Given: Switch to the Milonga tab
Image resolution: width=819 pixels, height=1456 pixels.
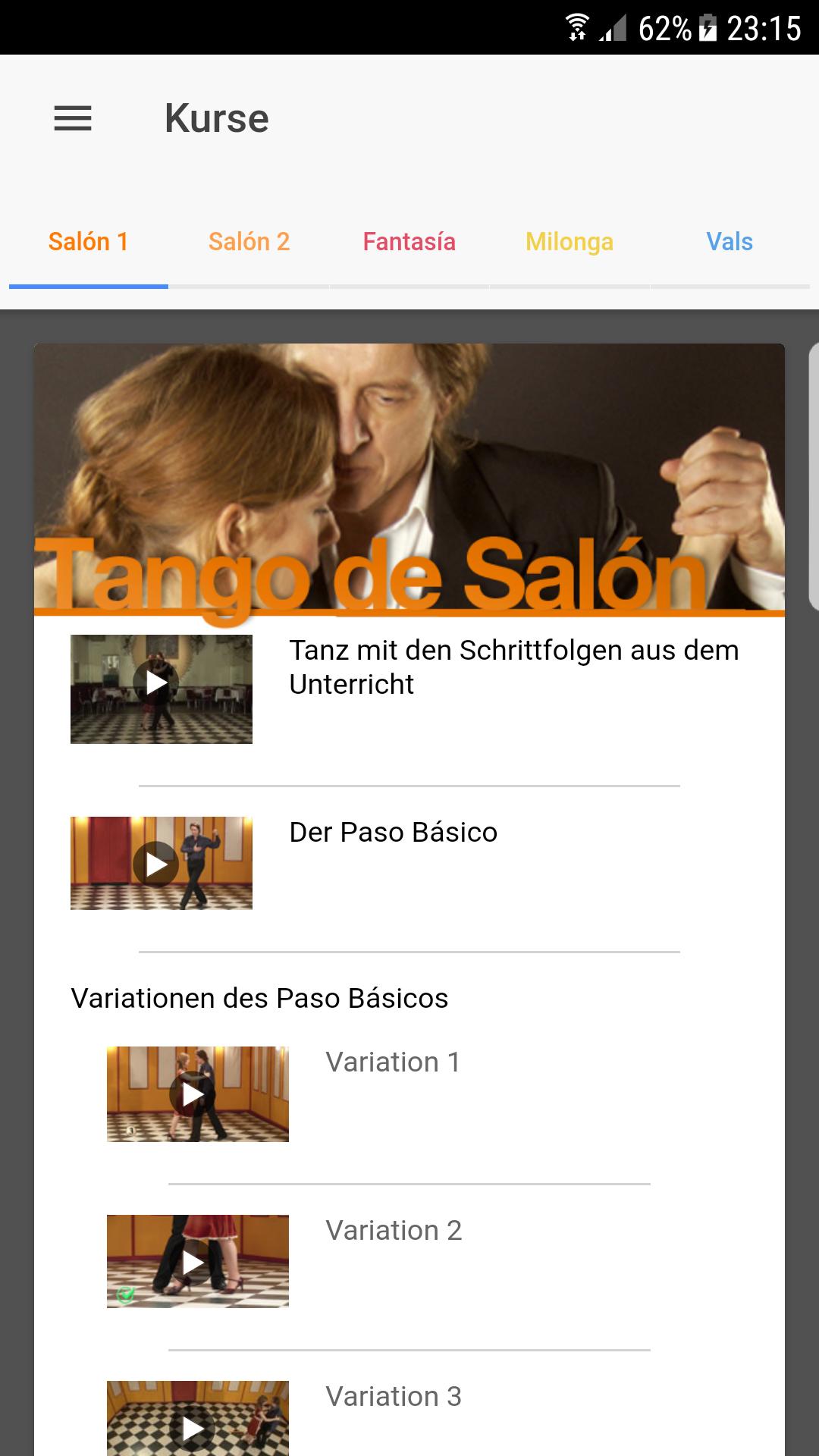Looking at the screenshot, I should click(x=570, y=241).
